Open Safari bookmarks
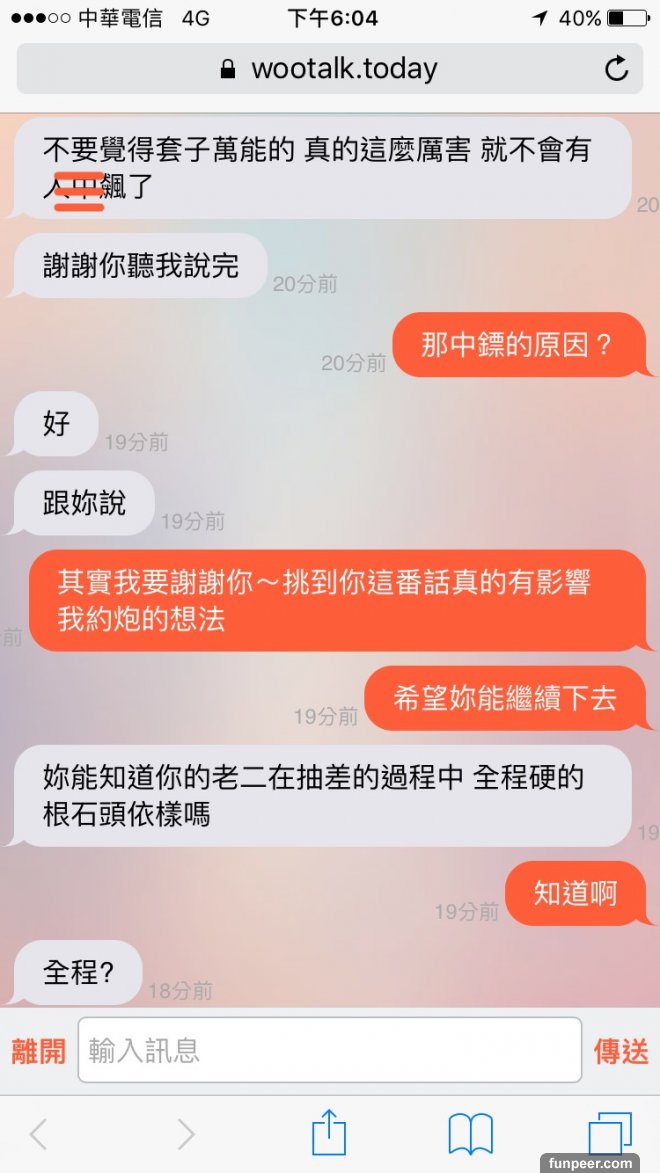The height and width of the screenshot is (1173, 660). coord(470,1133)
